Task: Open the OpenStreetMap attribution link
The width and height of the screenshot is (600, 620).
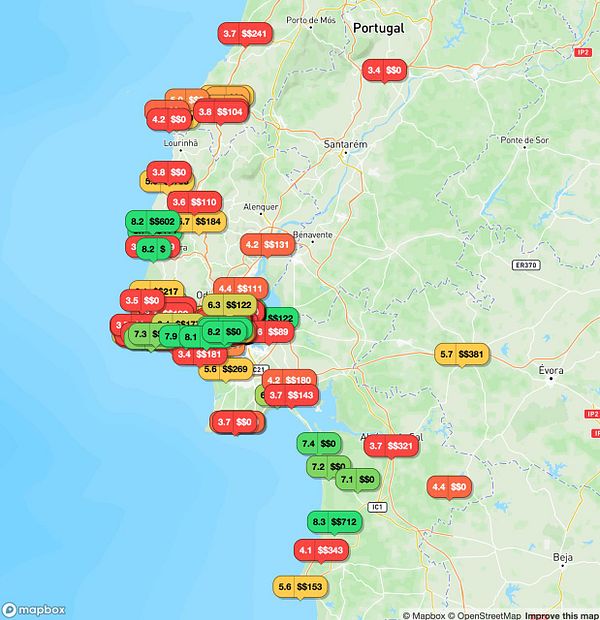Action: 484,614
